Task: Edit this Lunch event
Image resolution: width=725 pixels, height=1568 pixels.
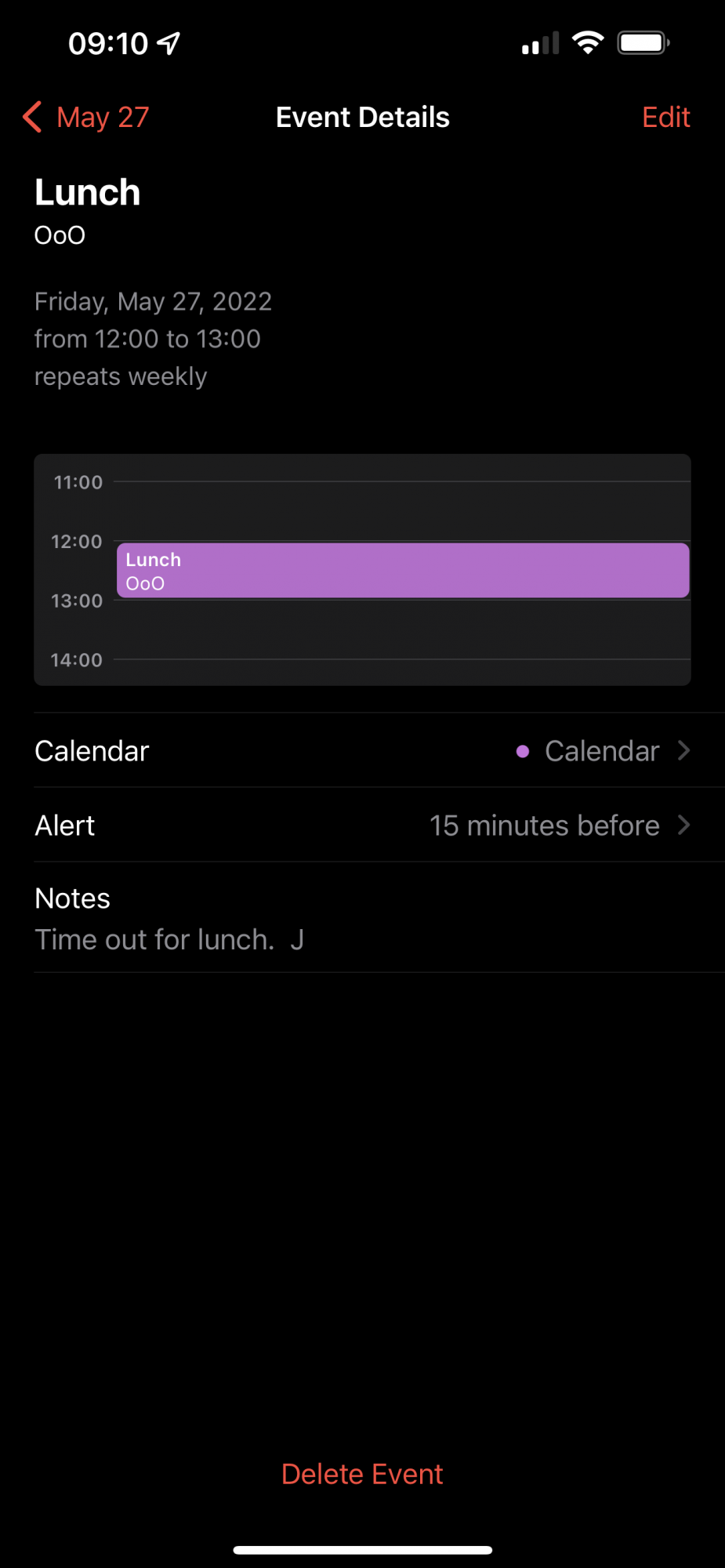Action: pos(665,118)
